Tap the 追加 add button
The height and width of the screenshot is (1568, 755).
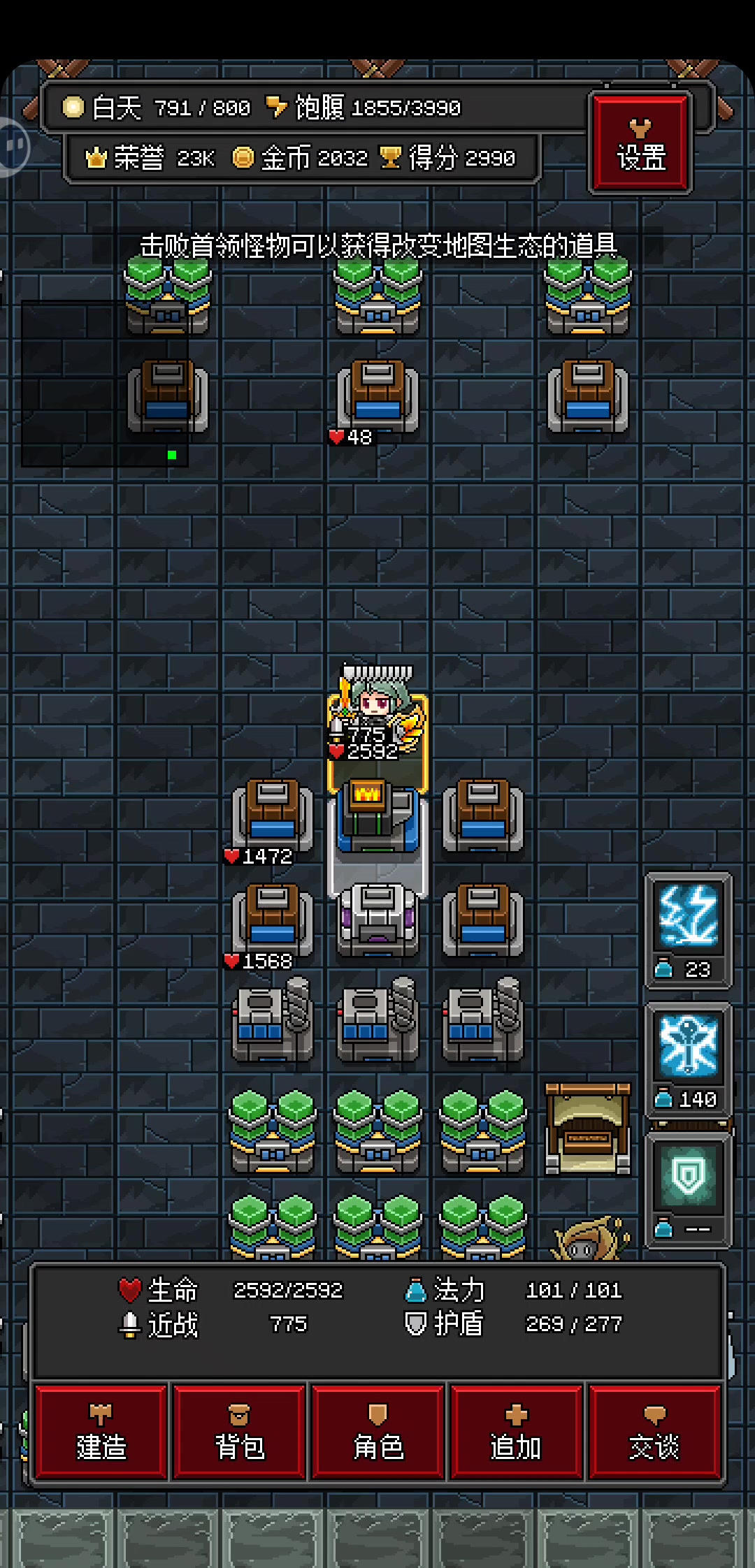click(x=516, y=1432)
